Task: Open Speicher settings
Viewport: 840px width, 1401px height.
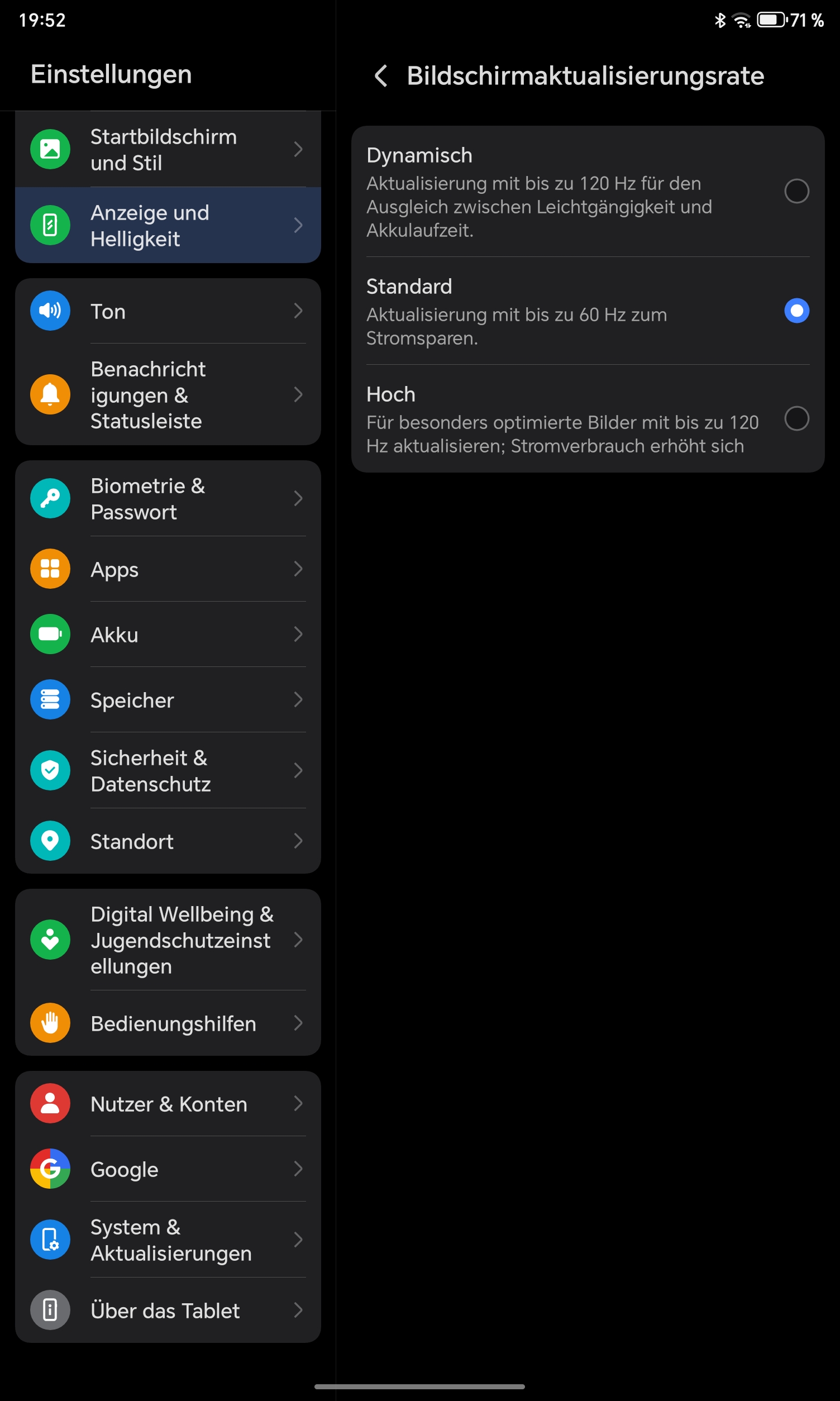Action: pyautogui.click(x=168, y=699)
